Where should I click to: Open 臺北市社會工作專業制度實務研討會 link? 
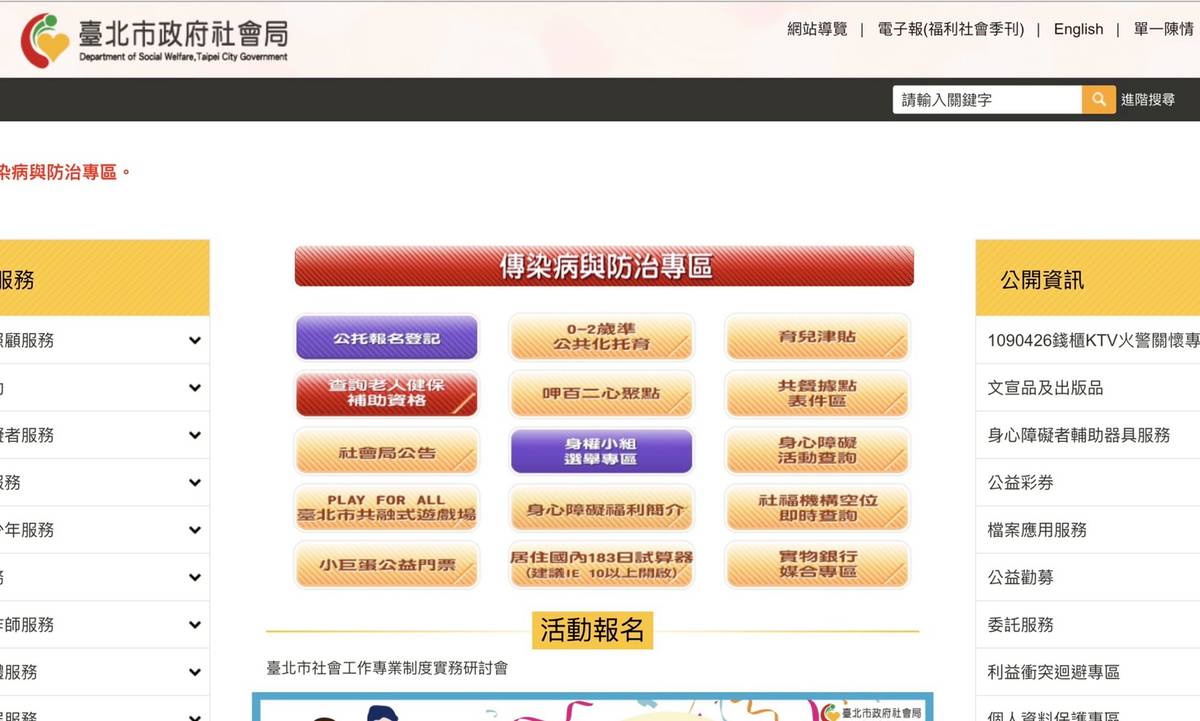coord(387,667)
